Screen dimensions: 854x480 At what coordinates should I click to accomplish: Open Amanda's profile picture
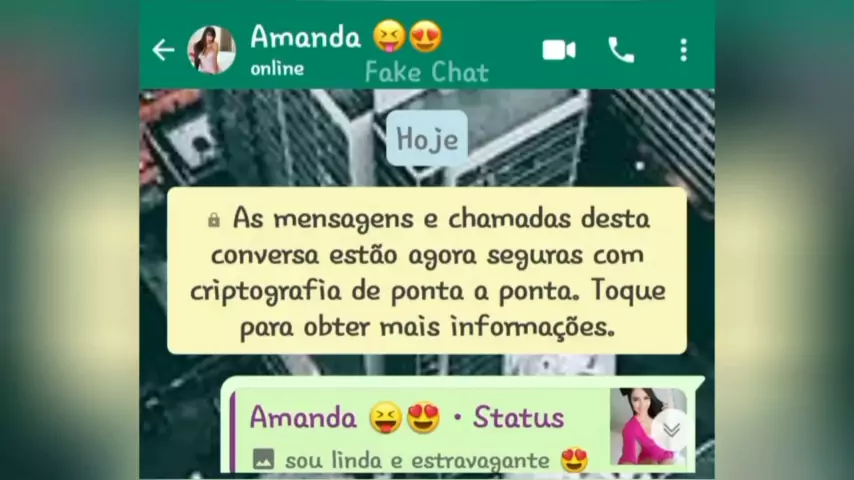(x=211, y=50)
